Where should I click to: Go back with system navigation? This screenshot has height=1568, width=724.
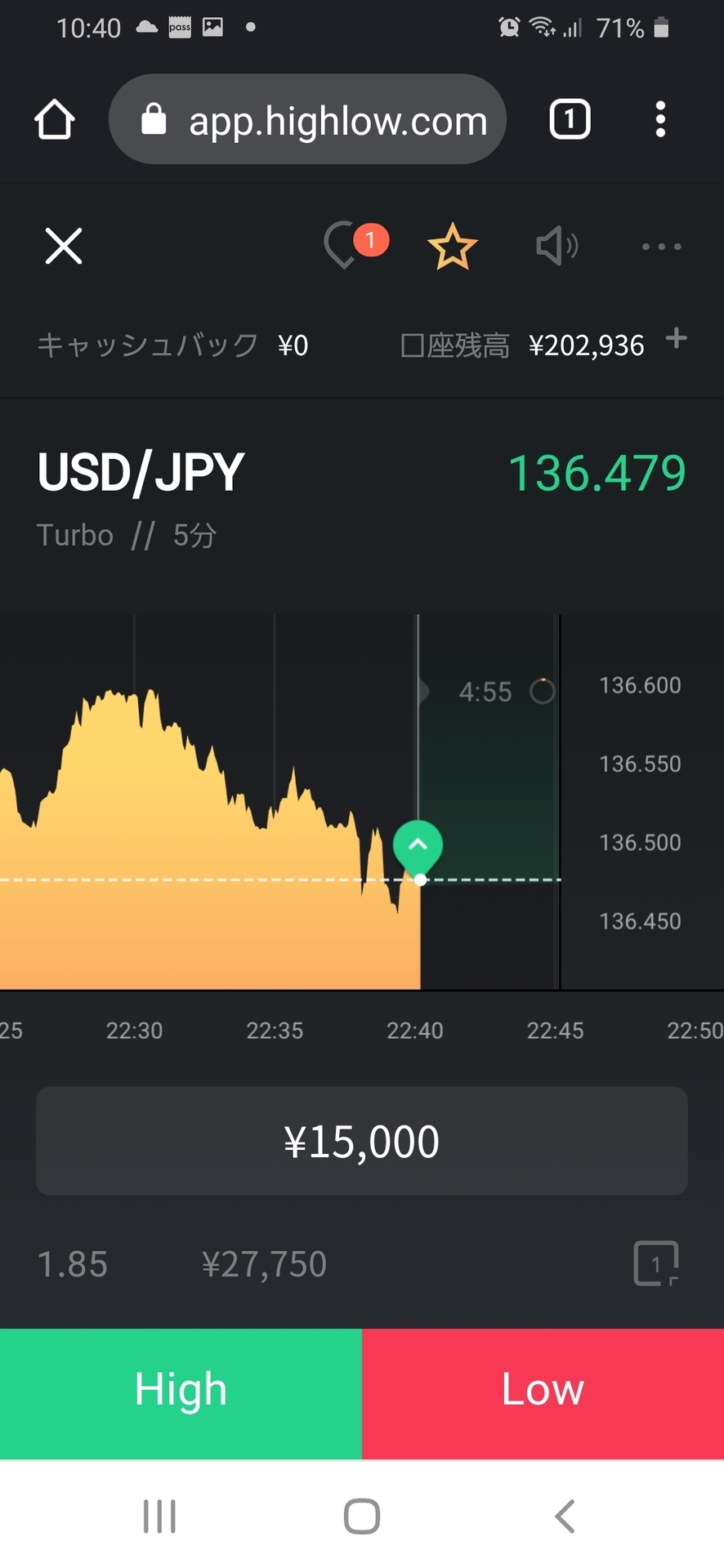[565, 1517]
